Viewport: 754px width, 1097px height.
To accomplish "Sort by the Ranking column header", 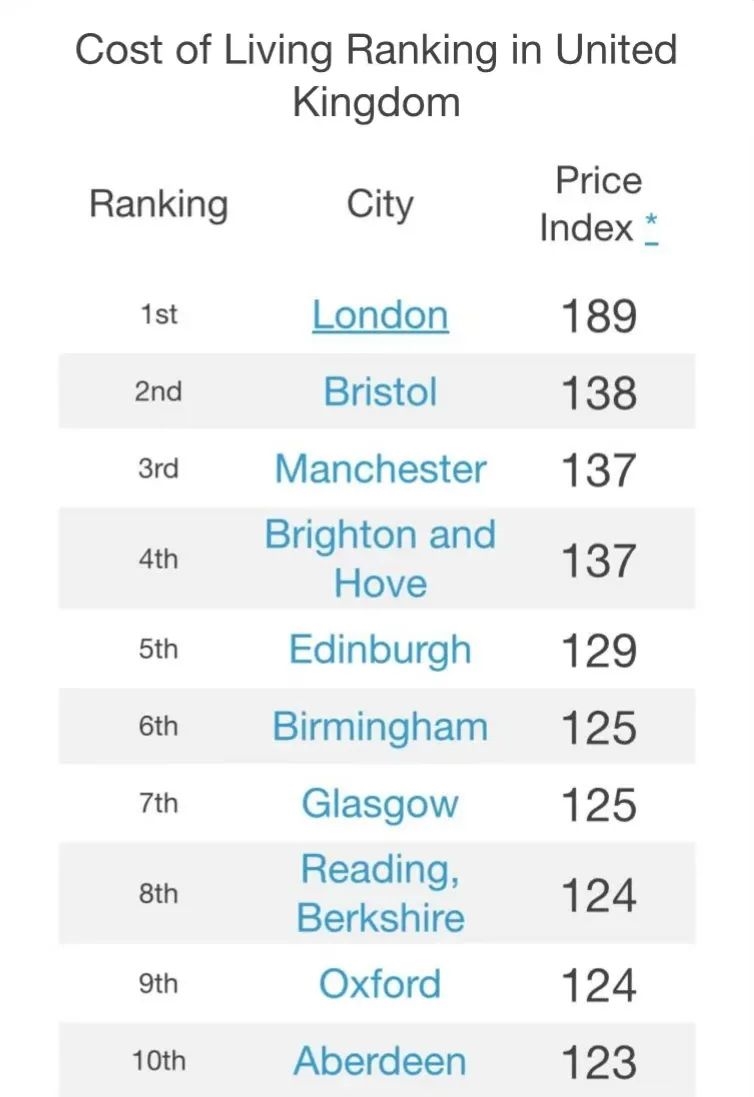I will (158, 204).
